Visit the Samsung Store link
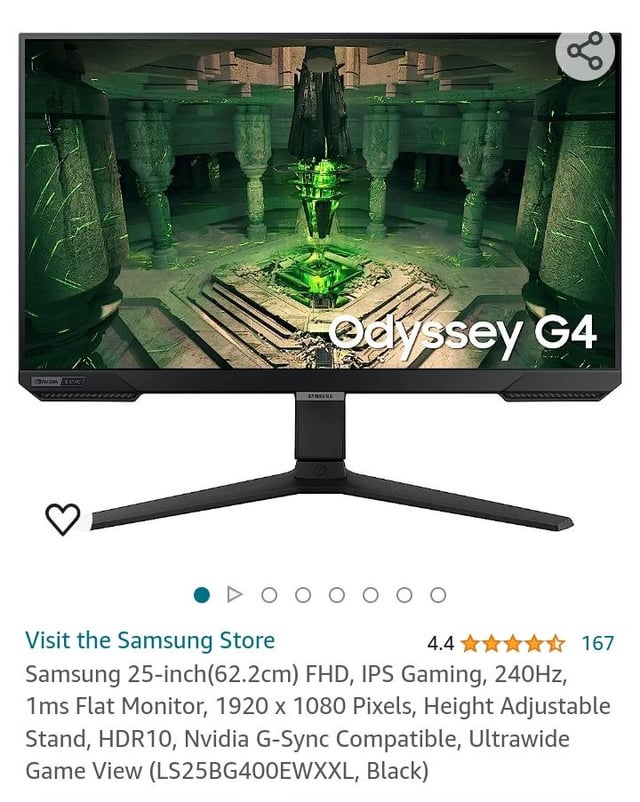Image resolution: width=640 pixels, height=802 pixels. pyautogui.click(x=150, y=641)
